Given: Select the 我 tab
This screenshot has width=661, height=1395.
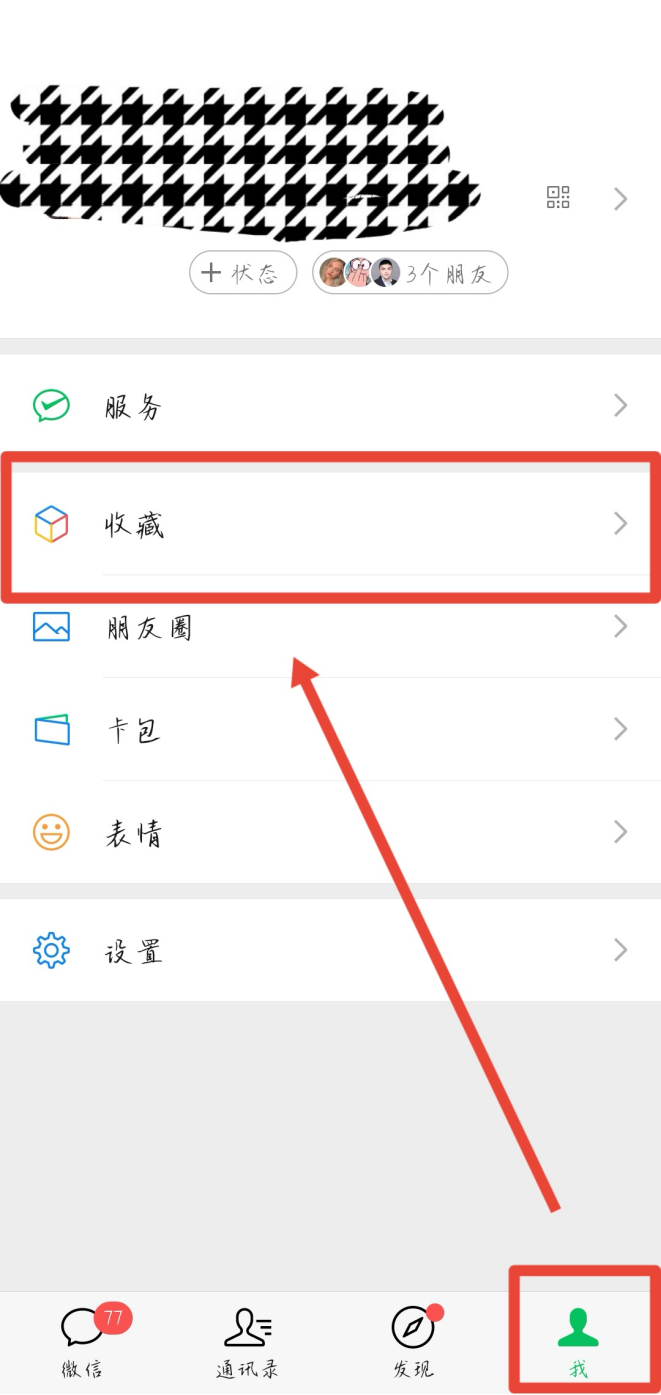Looking at the screenshot, I should [578, 1342].
